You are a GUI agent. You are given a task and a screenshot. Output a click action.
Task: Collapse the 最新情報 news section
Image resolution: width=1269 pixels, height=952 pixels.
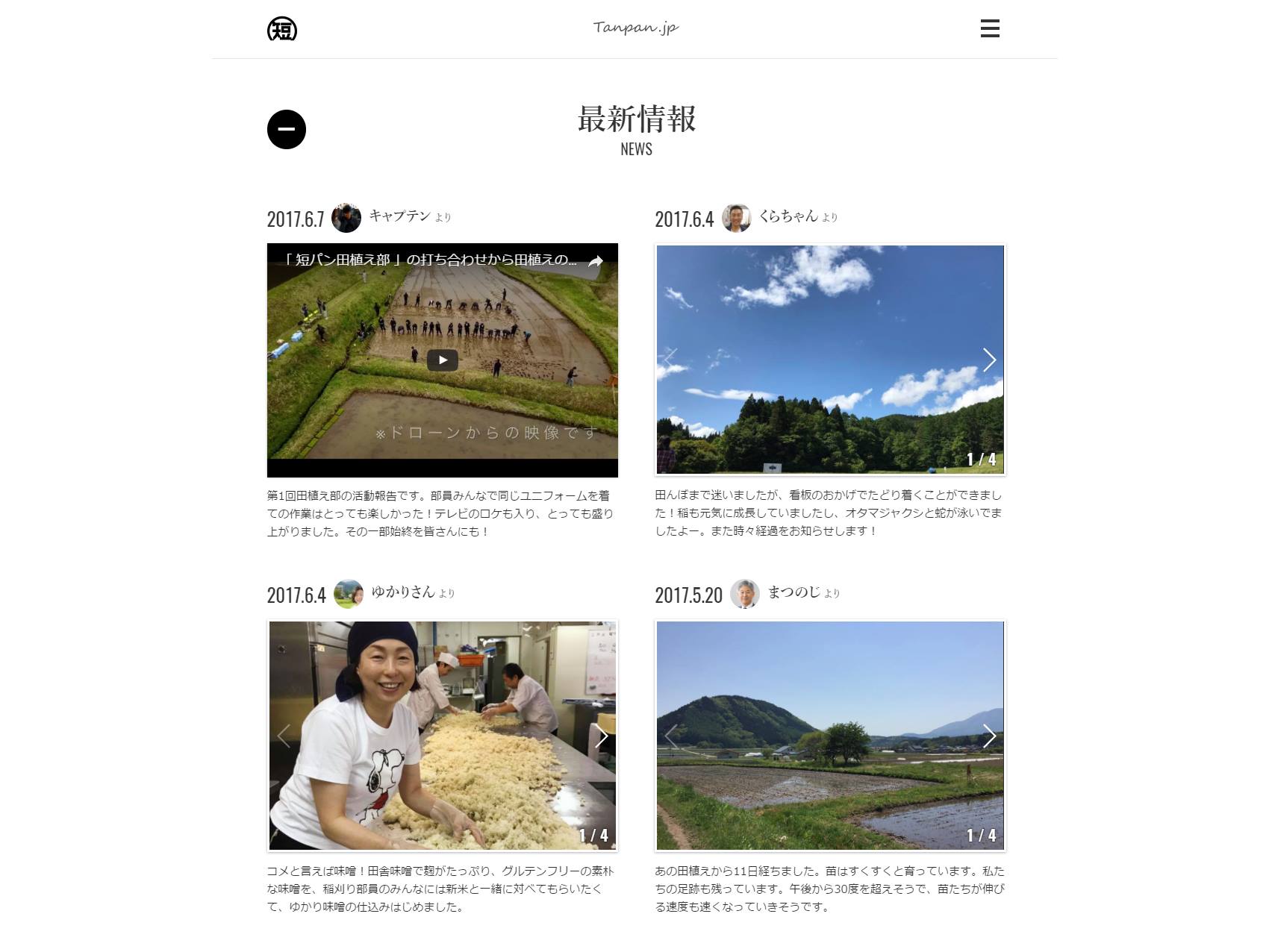(287, 129)
